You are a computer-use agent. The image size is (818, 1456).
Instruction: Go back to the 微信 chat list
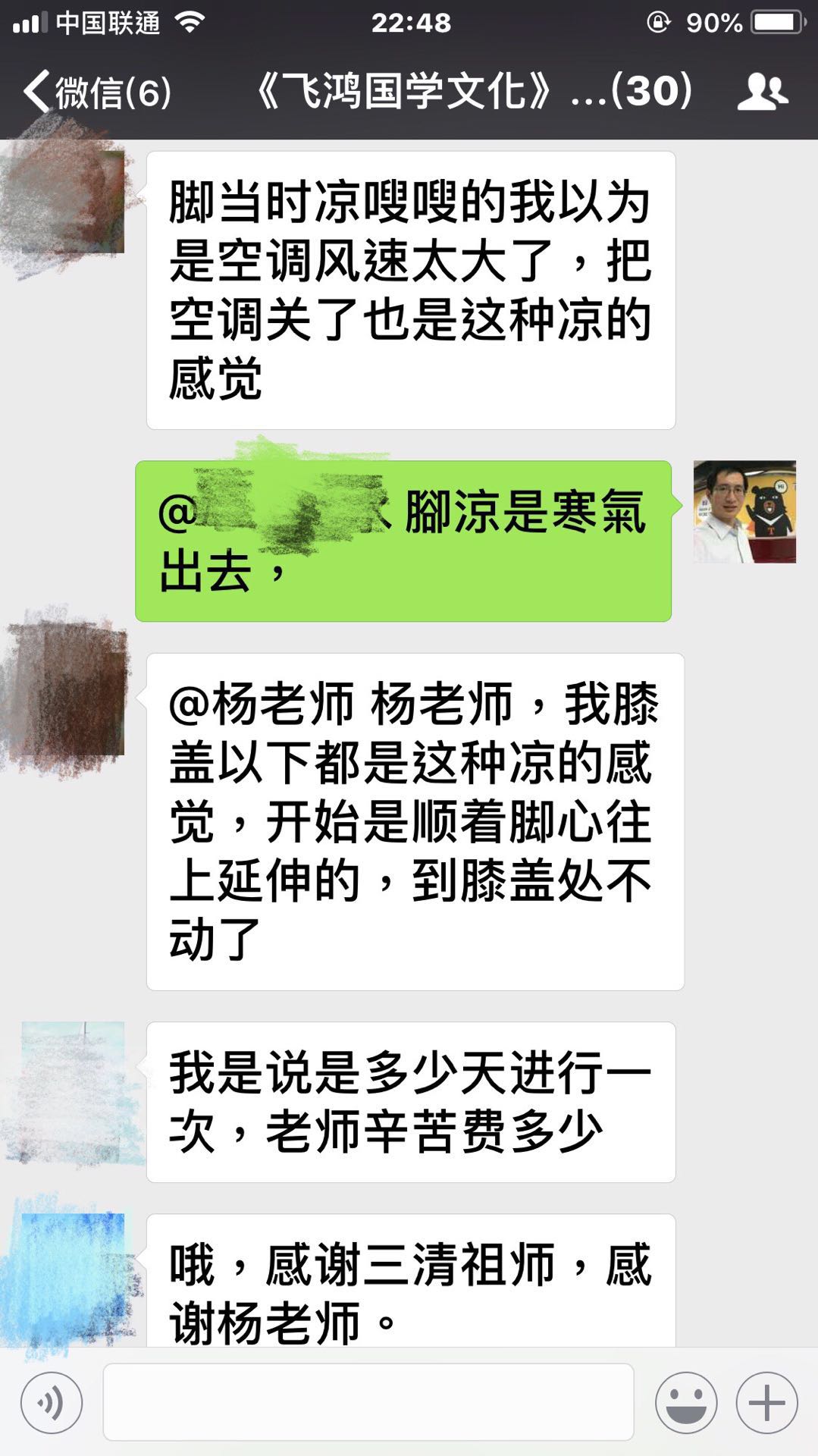[95, 93]
